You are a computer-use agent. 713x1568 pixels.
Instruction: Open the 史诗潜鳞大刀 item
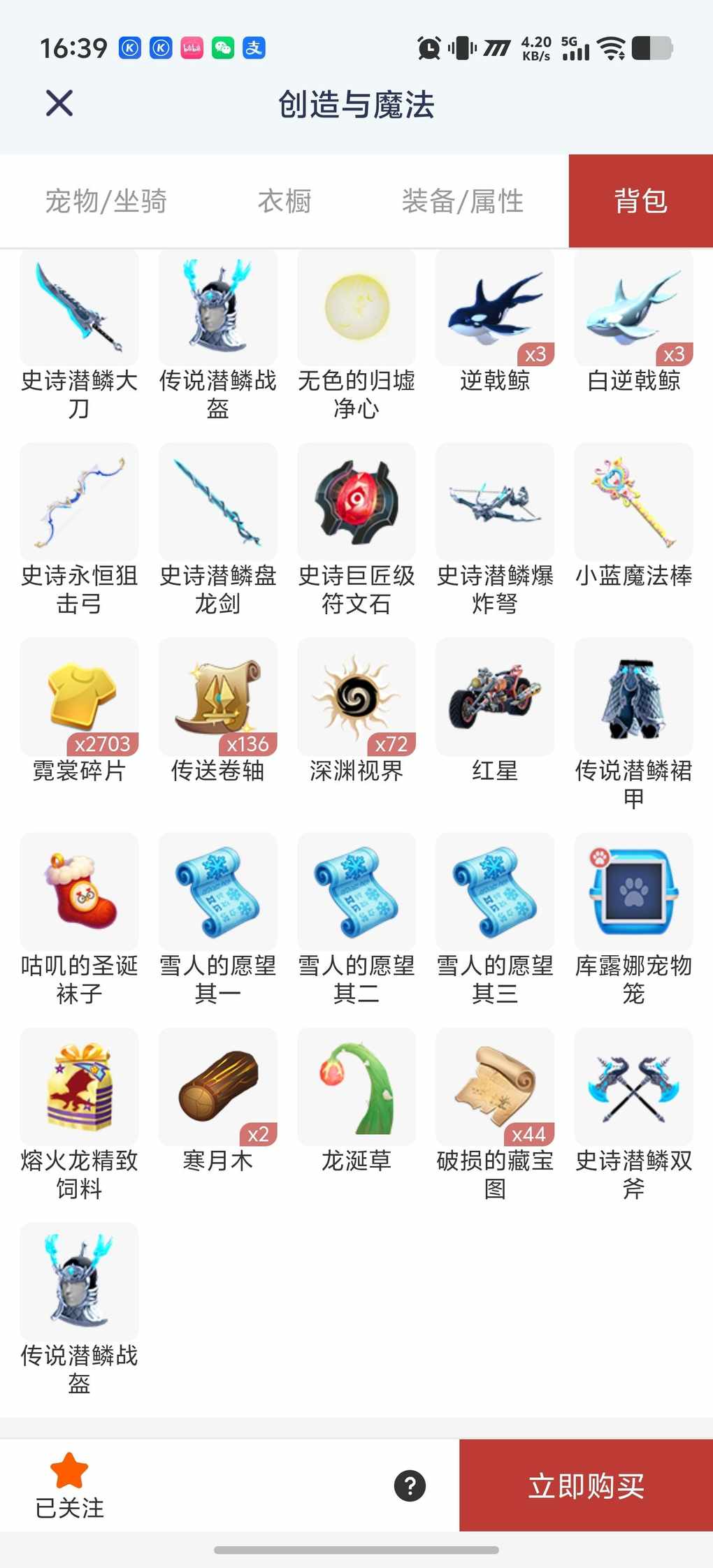[x=79, y=308]
